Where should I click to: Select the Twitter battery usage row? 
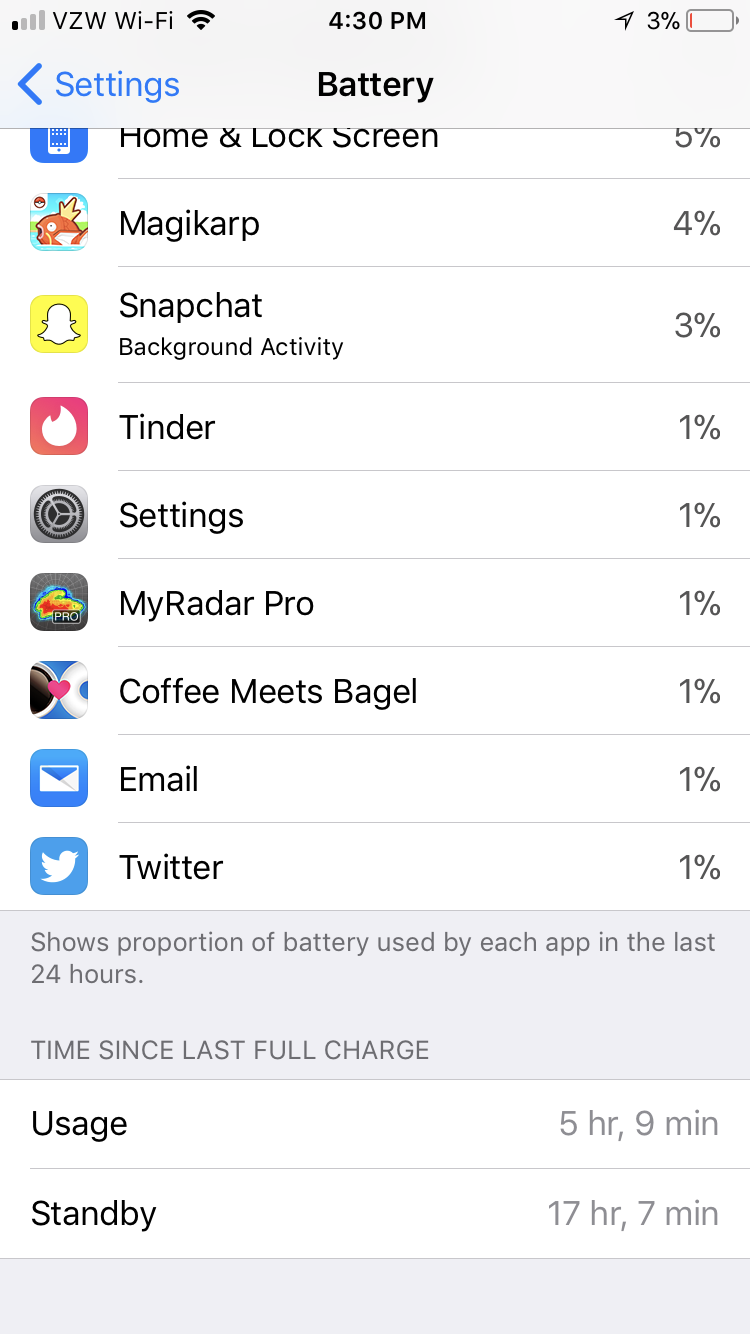pyautogui.click(x=375, y=867)
